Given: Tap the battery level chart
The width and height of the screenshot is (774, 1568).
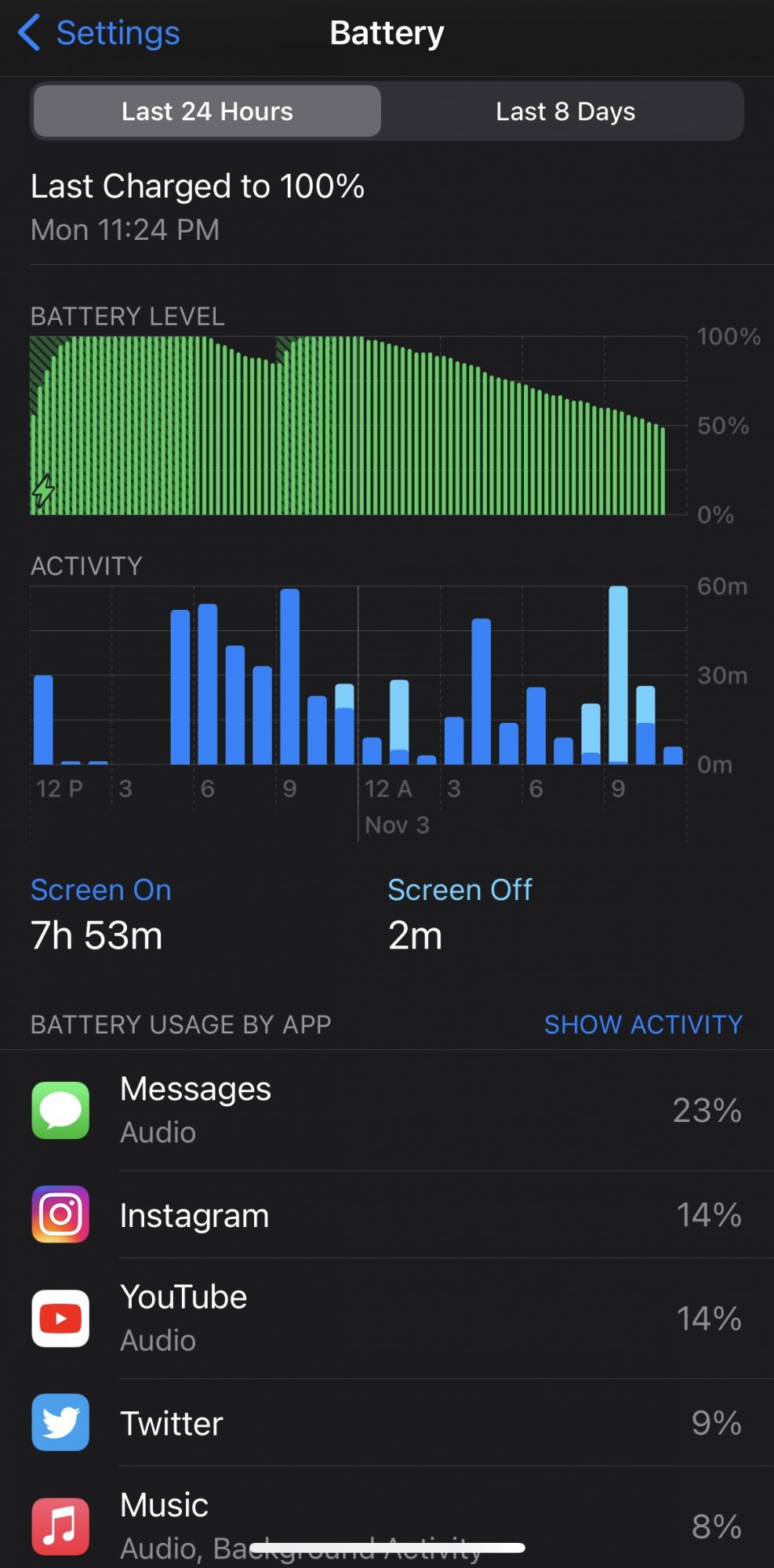Looking at the screenshot, I should click(358, 426).
